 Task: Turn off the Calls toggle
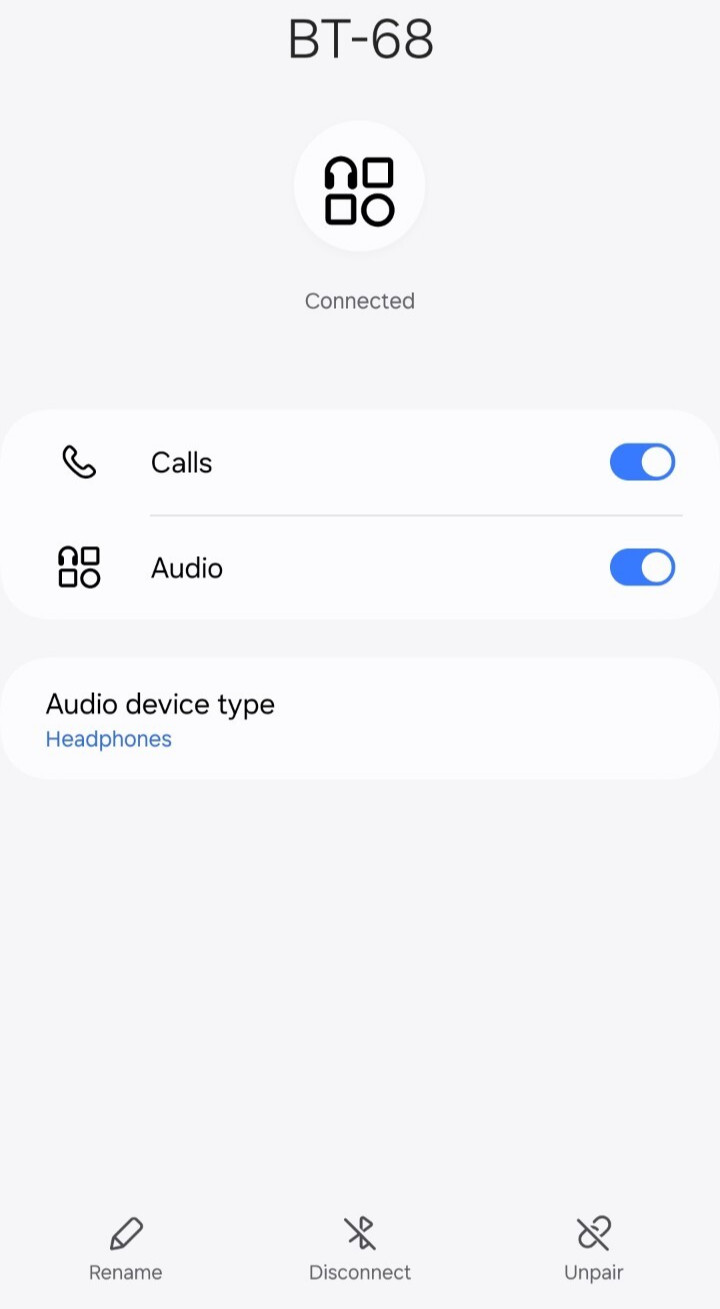(x=642, y=463)
